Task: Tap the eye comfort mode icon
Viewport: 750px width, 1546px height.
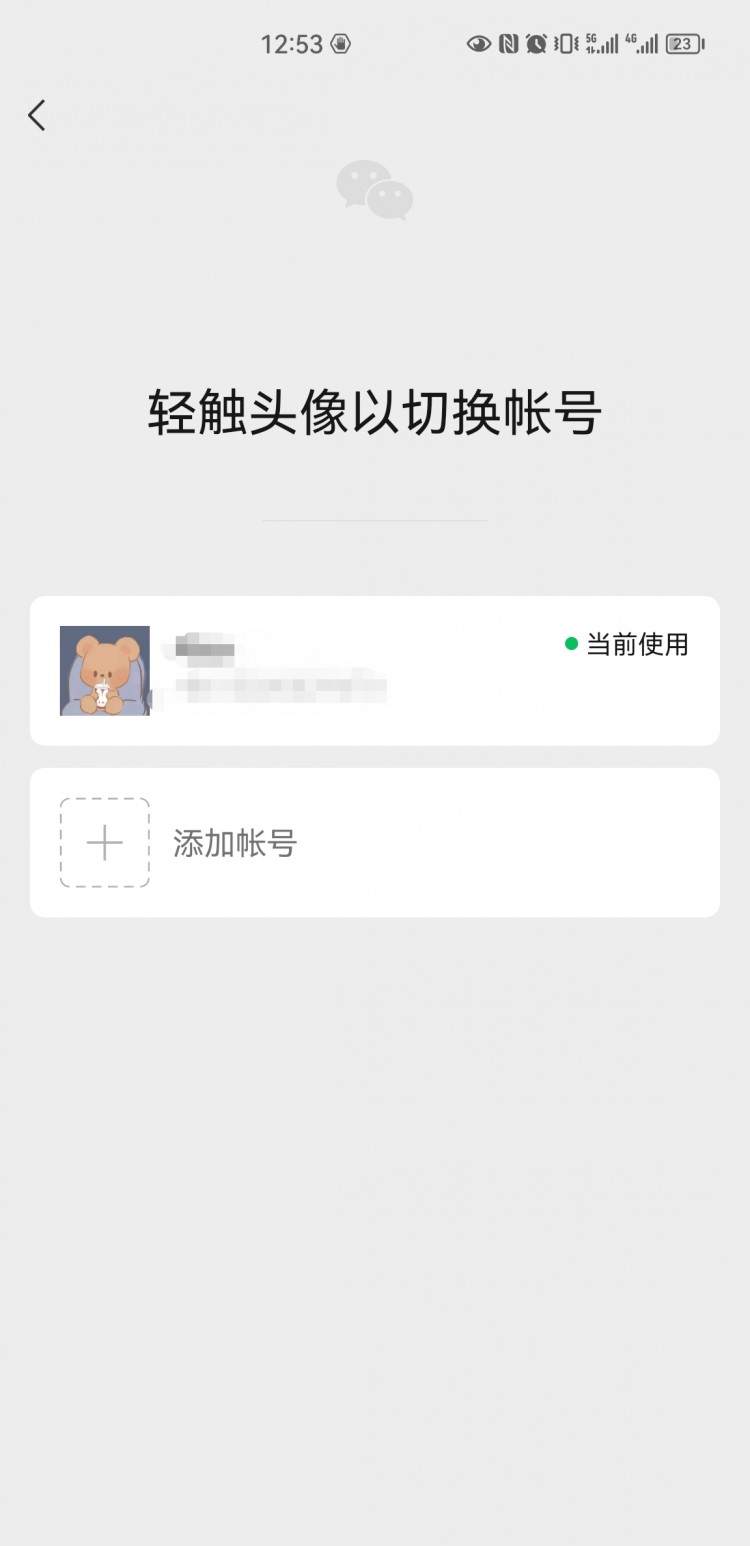Action: [x=478, y=43]
